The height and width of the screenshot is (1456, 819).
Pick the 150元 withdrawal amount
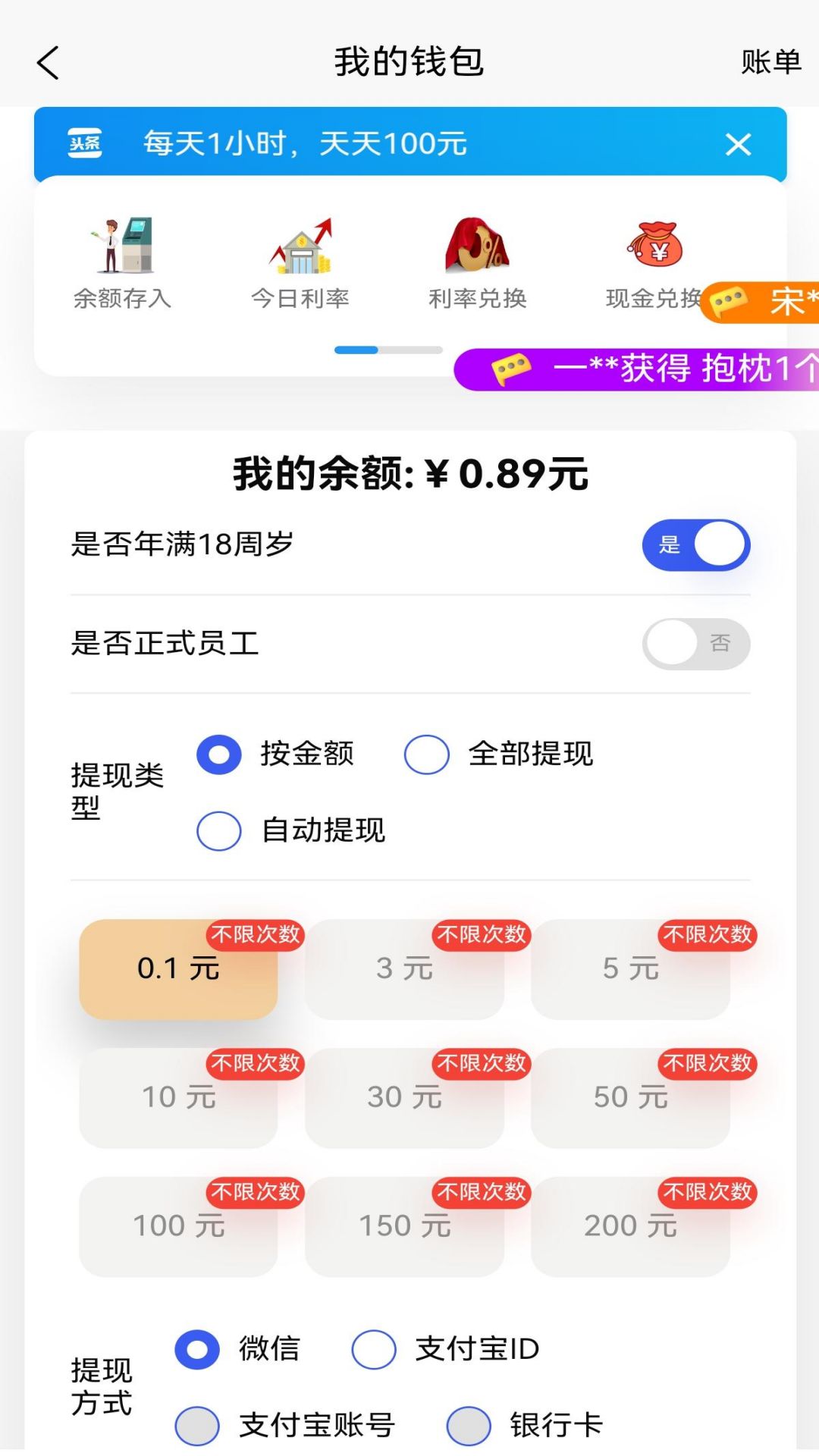click(x=406, y=1225)
